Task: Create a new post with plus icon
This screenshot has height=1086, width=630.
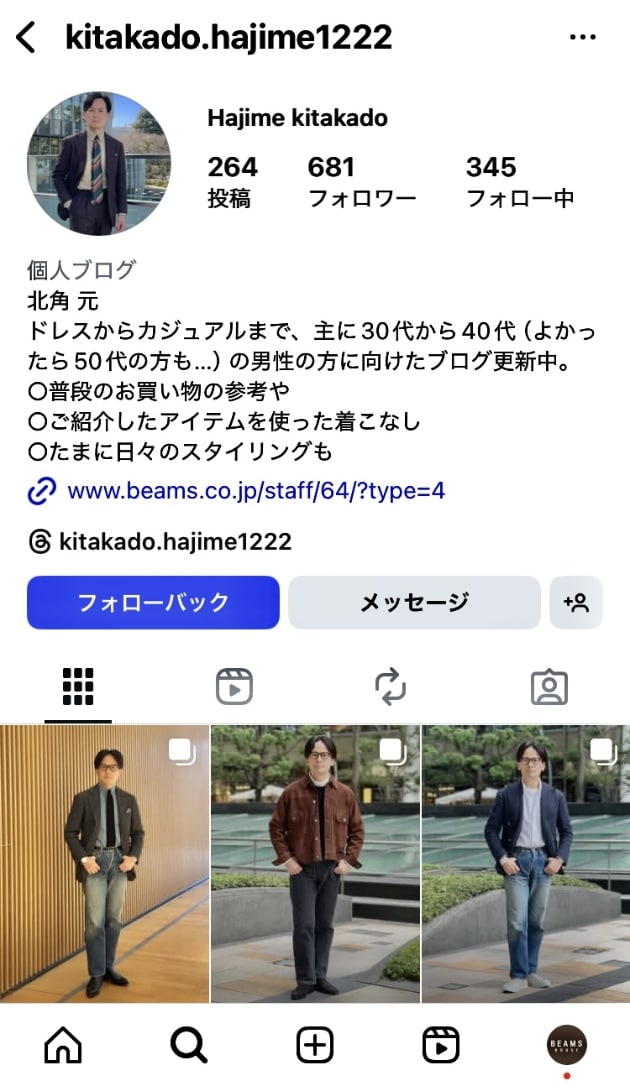Action: tap(315, 1045)
